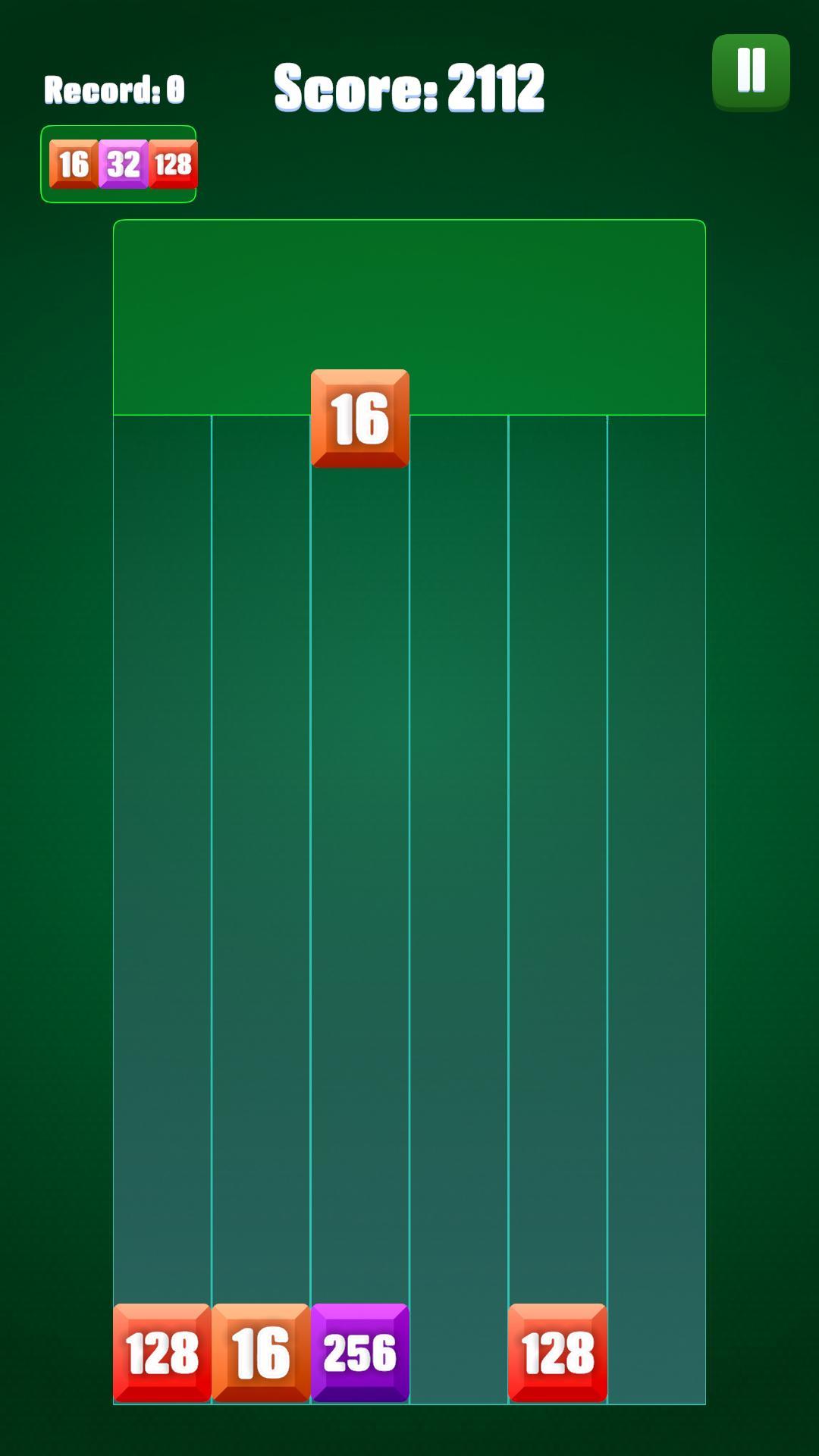Drop the block onto the 256 tile column

point(360,909)
